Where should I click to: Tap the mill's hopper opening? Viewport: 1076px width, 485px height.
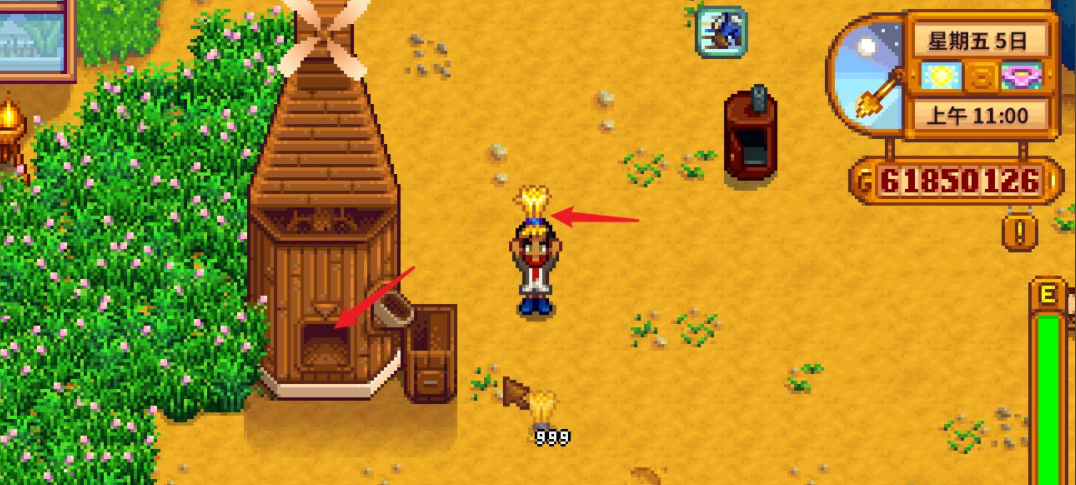(x=320, y=344)
